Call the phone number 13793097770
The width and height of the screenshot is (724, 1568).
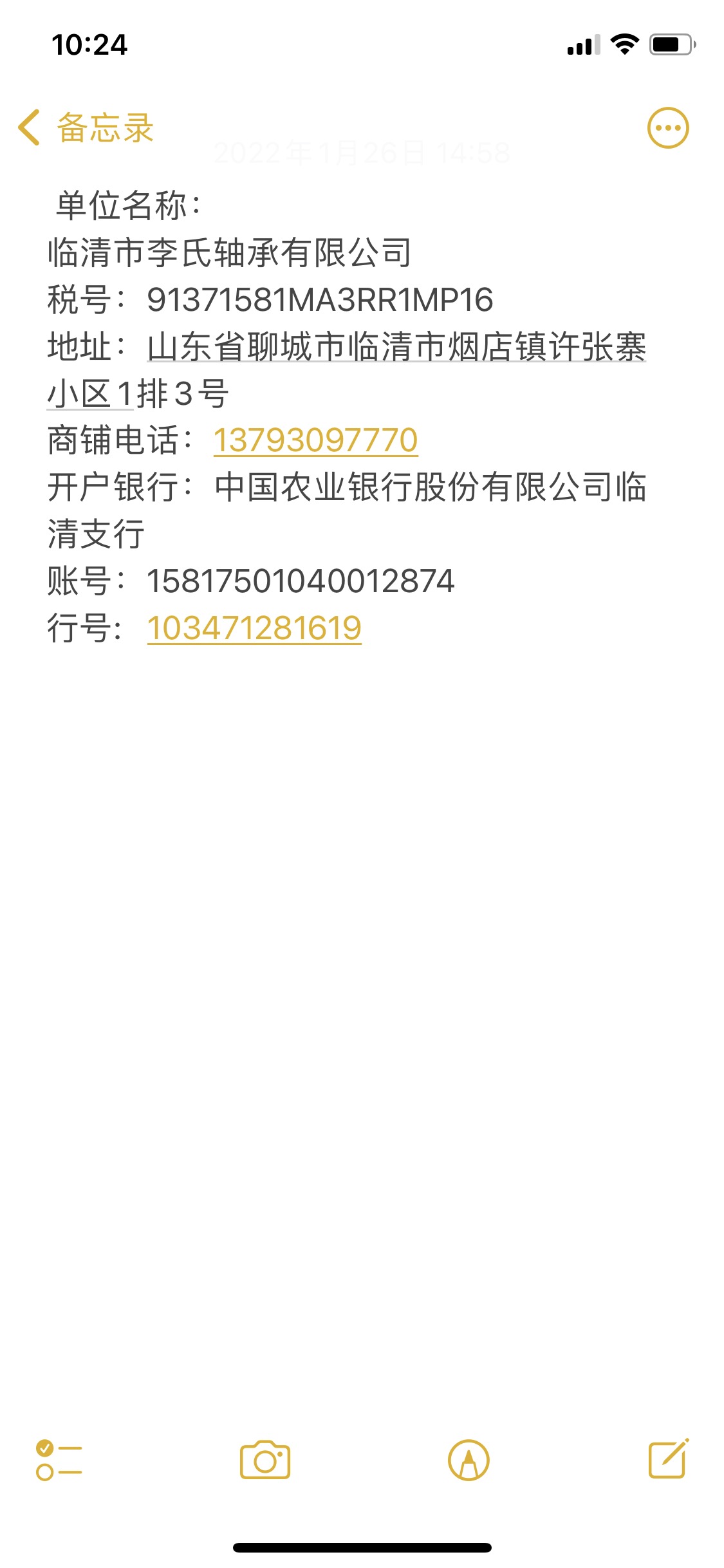[315, 440]
